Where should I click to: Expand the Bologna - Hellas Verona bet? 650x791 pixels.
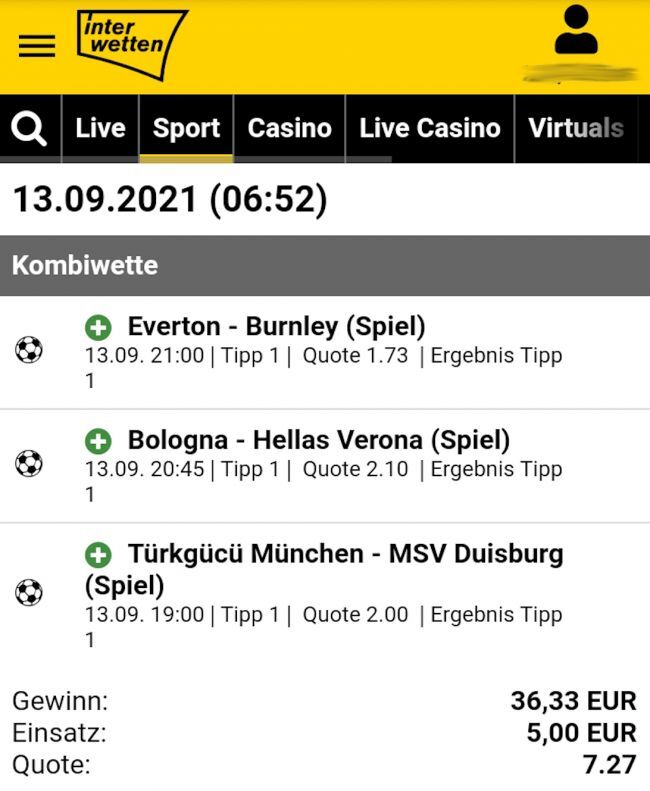point(98,441)
